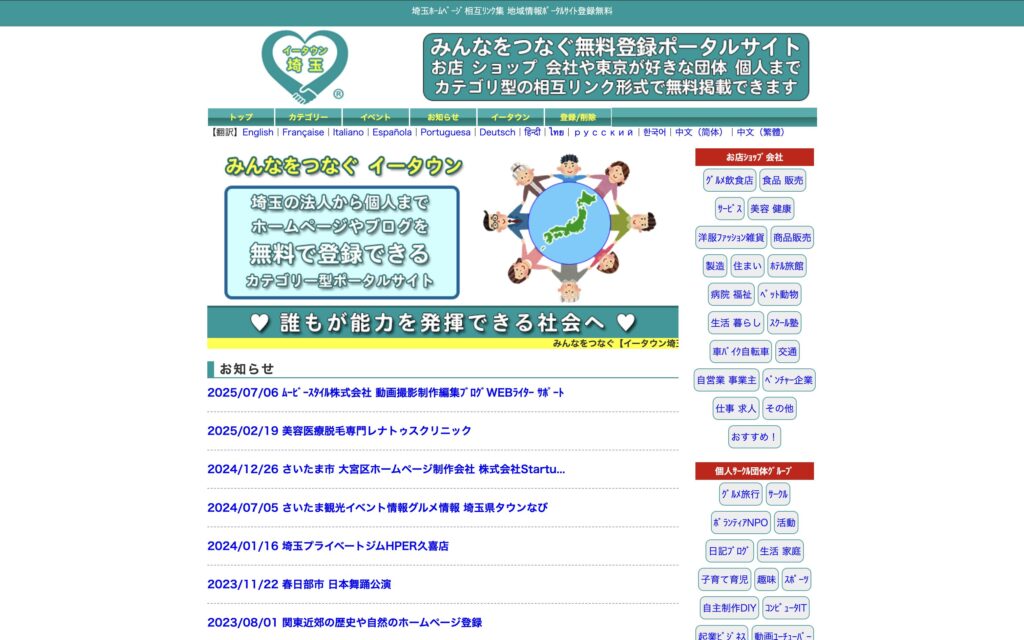Select the ホテル旅館 category
This screenshot has width=1024, height=640.
786,266
